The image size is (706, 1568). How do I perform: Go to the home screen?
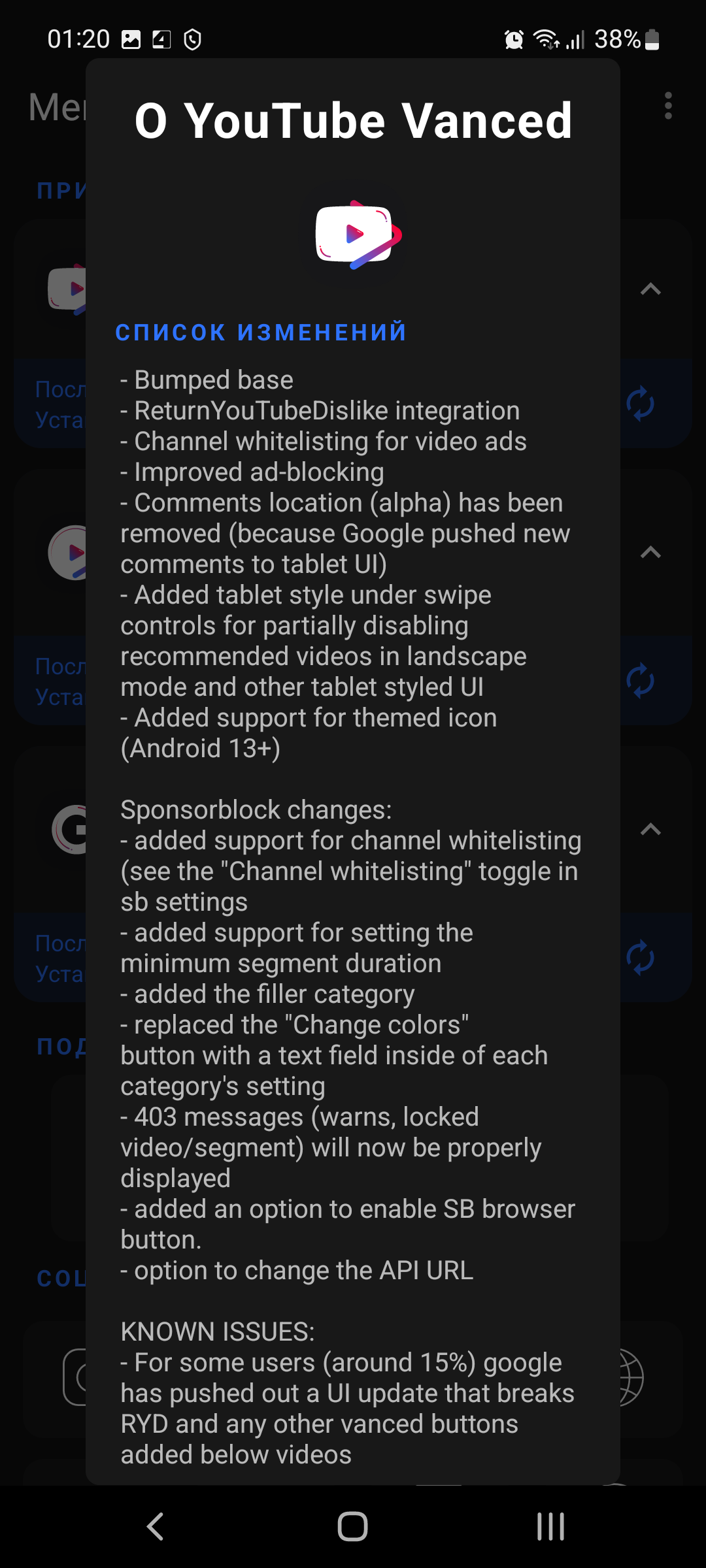pyautogui.click(x=353, y=1527)
